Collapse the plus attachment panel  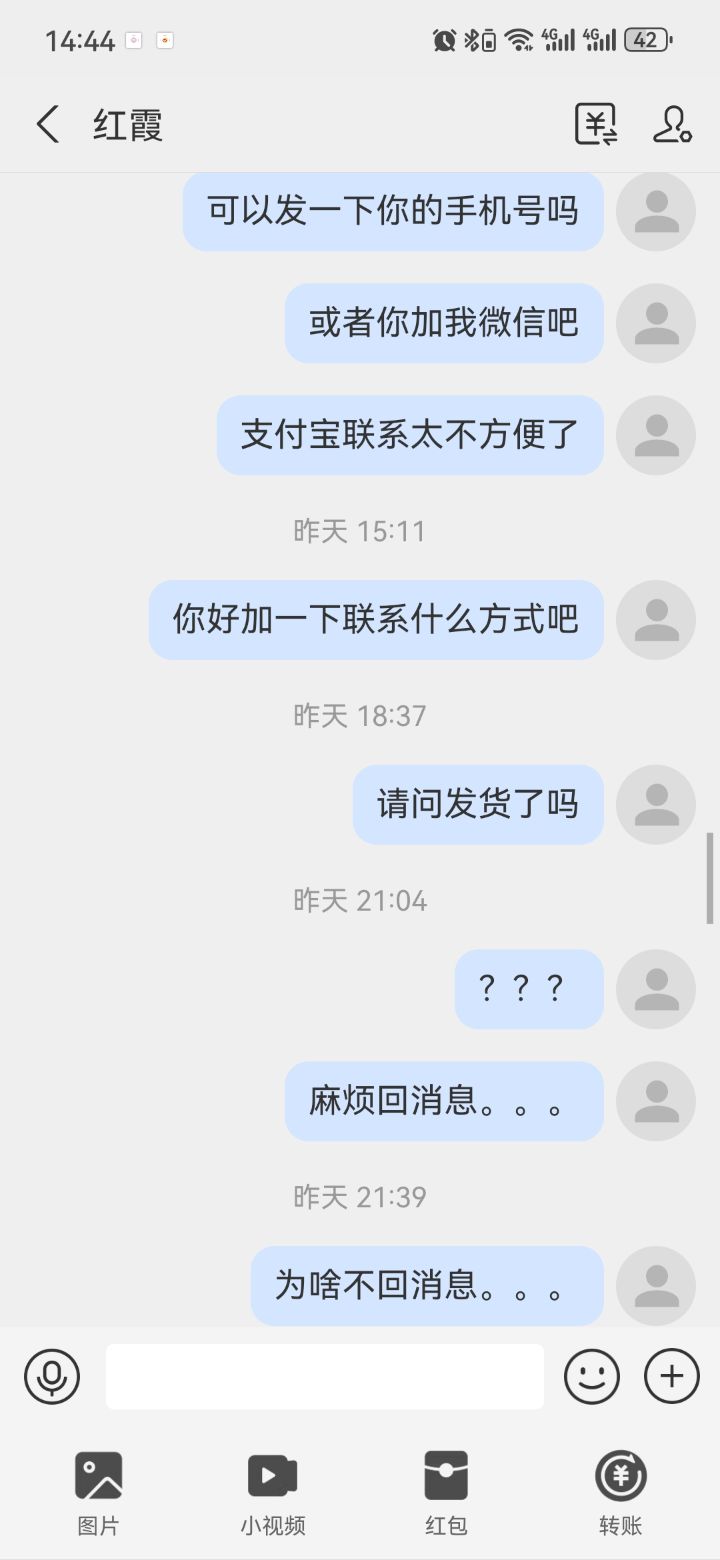pos(672,1377)
